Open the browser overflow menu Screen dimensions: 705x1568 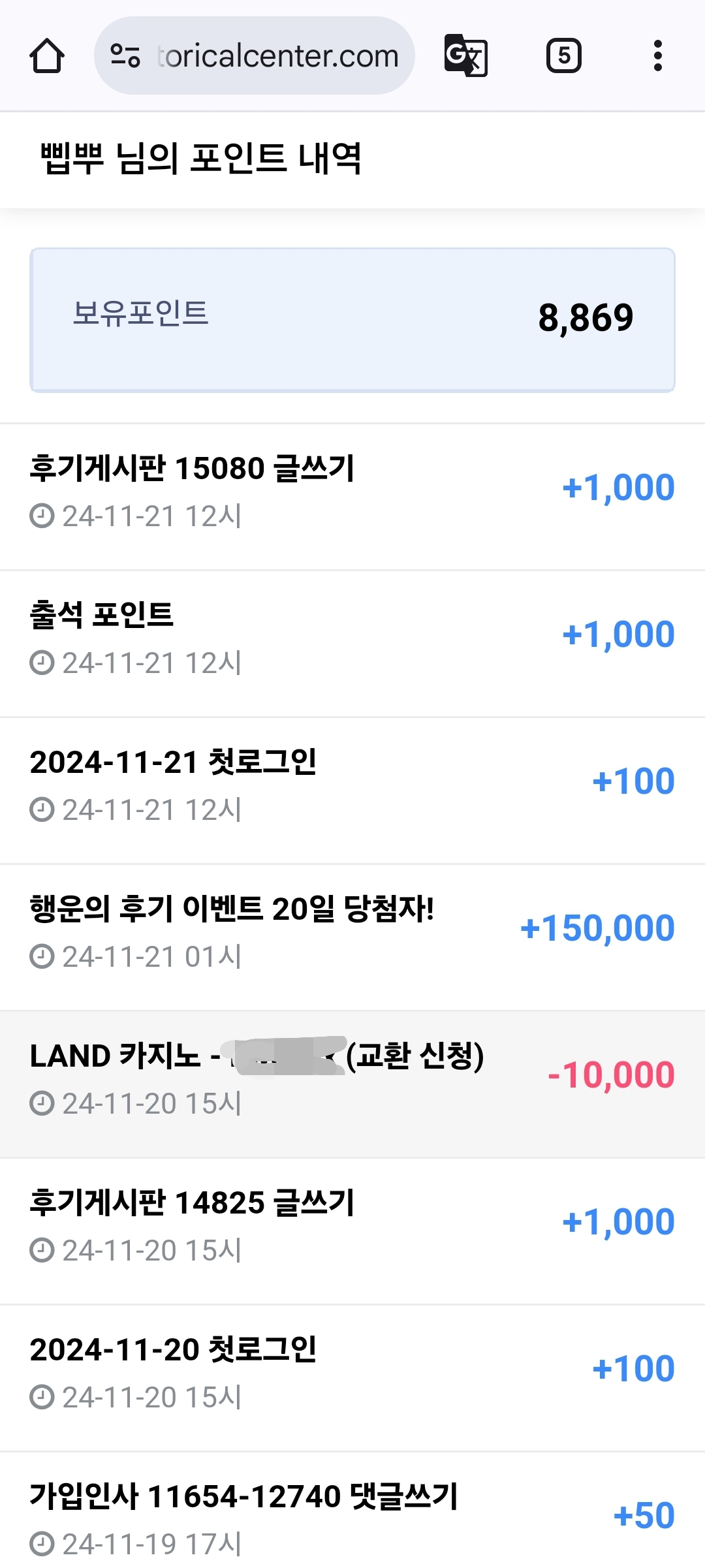coord(658,55)
